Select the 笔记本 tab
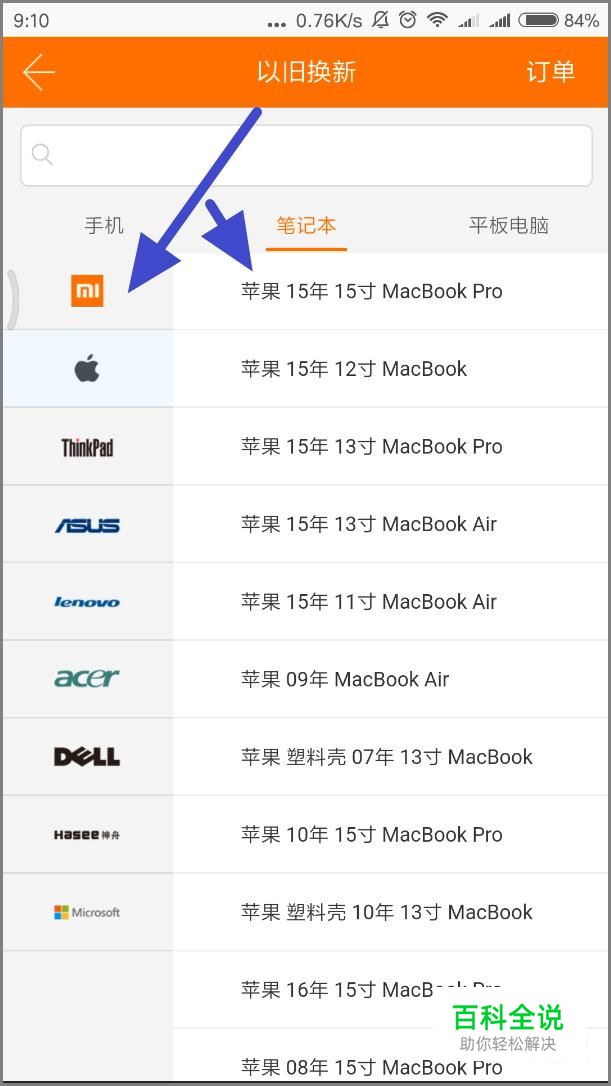The height and width of the screenshot is (1086, 611). tap(306, 225)
